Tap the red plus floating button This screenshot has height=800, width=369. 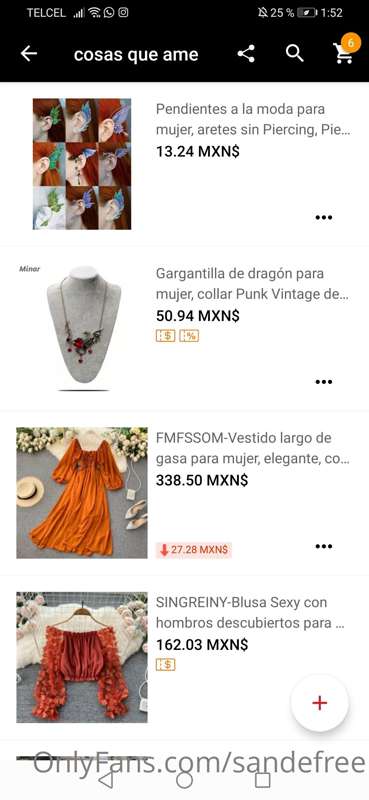[320, 703]
